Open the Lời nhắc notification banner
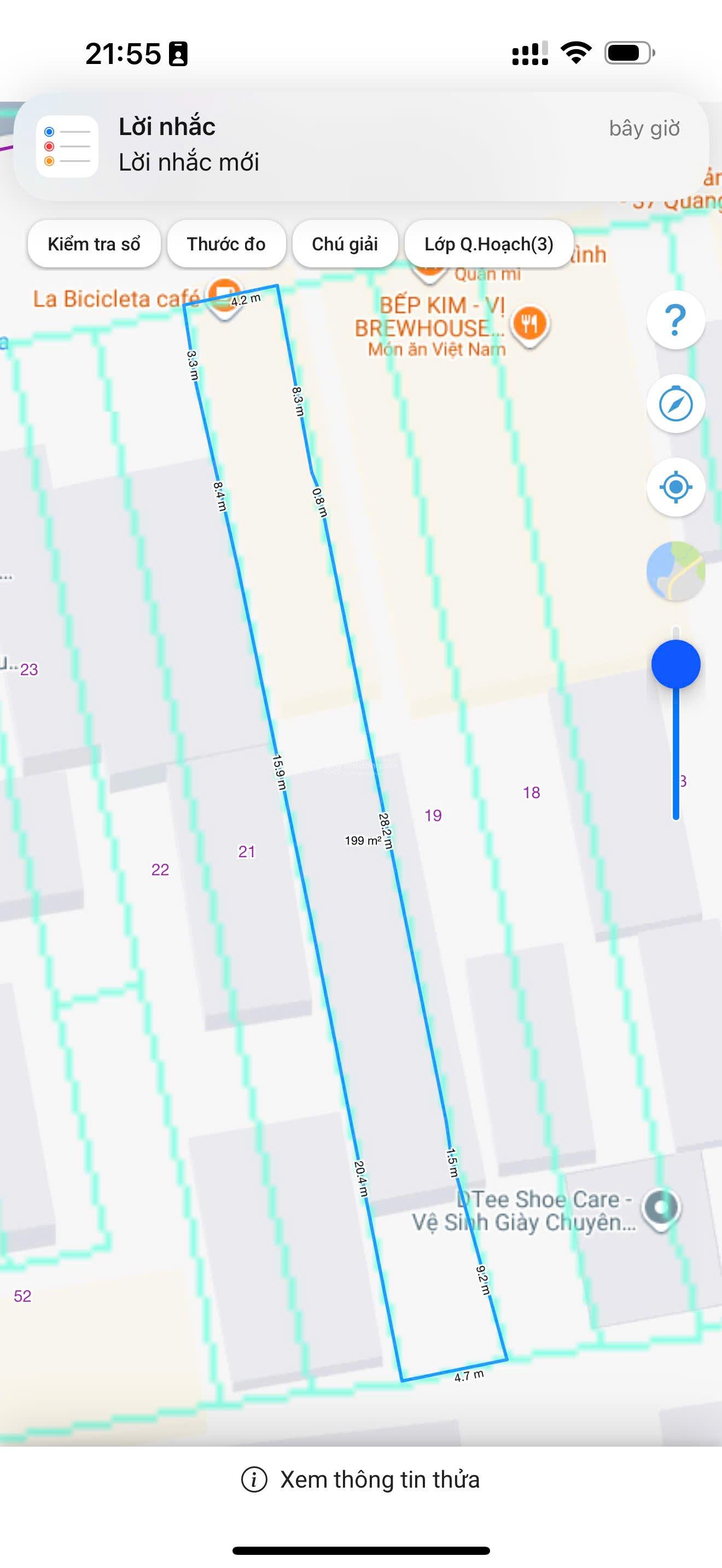The height and width of the screenshot is (1568, 722). point(361,146)
